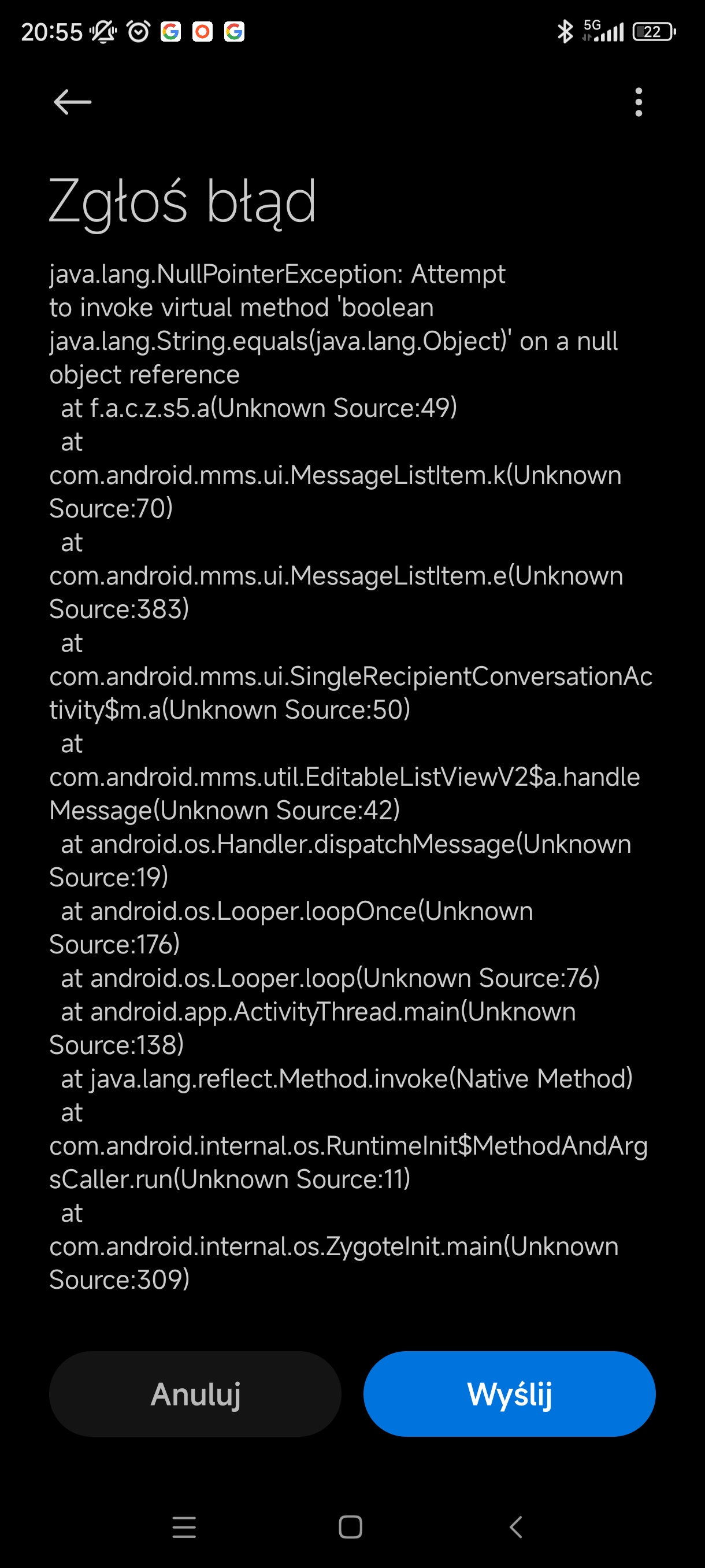Image resolution: width=705 pixels, height=1568 pixels.
Task: Open recent apps from navigation bar
Action: [184, 1527]
